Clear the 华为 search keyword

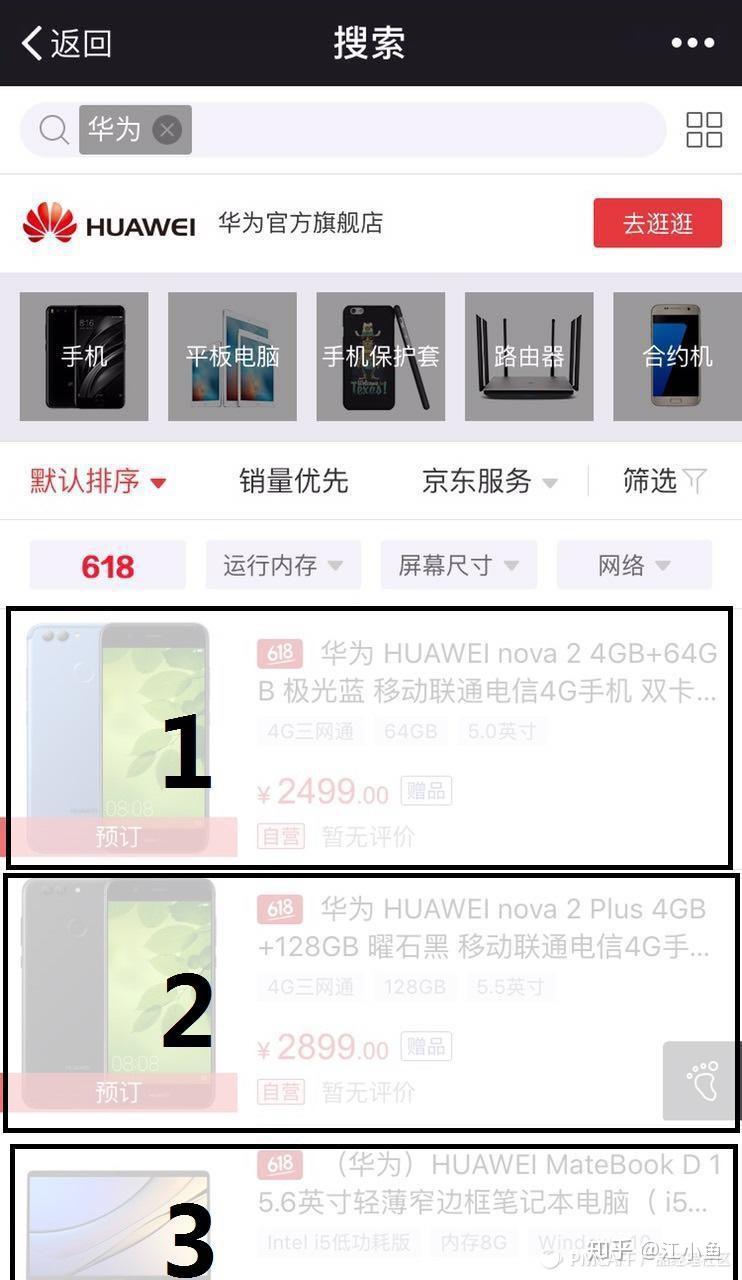tap(167, 130)
